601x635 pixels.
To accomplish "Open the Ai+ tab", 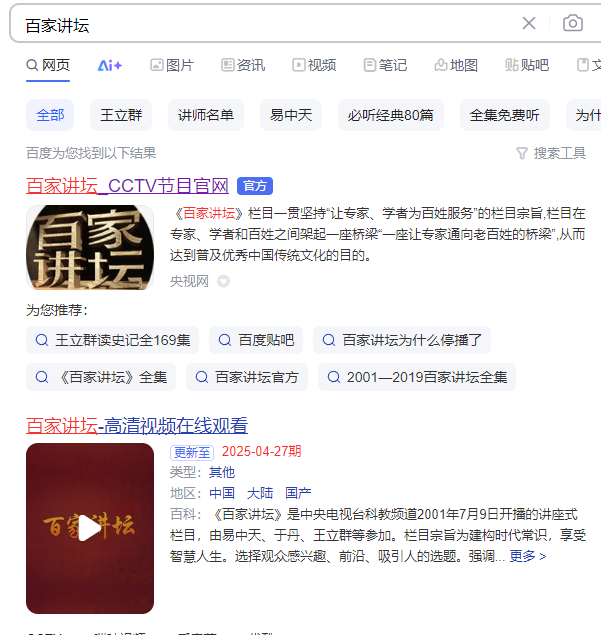I will [x=110, y=65].
